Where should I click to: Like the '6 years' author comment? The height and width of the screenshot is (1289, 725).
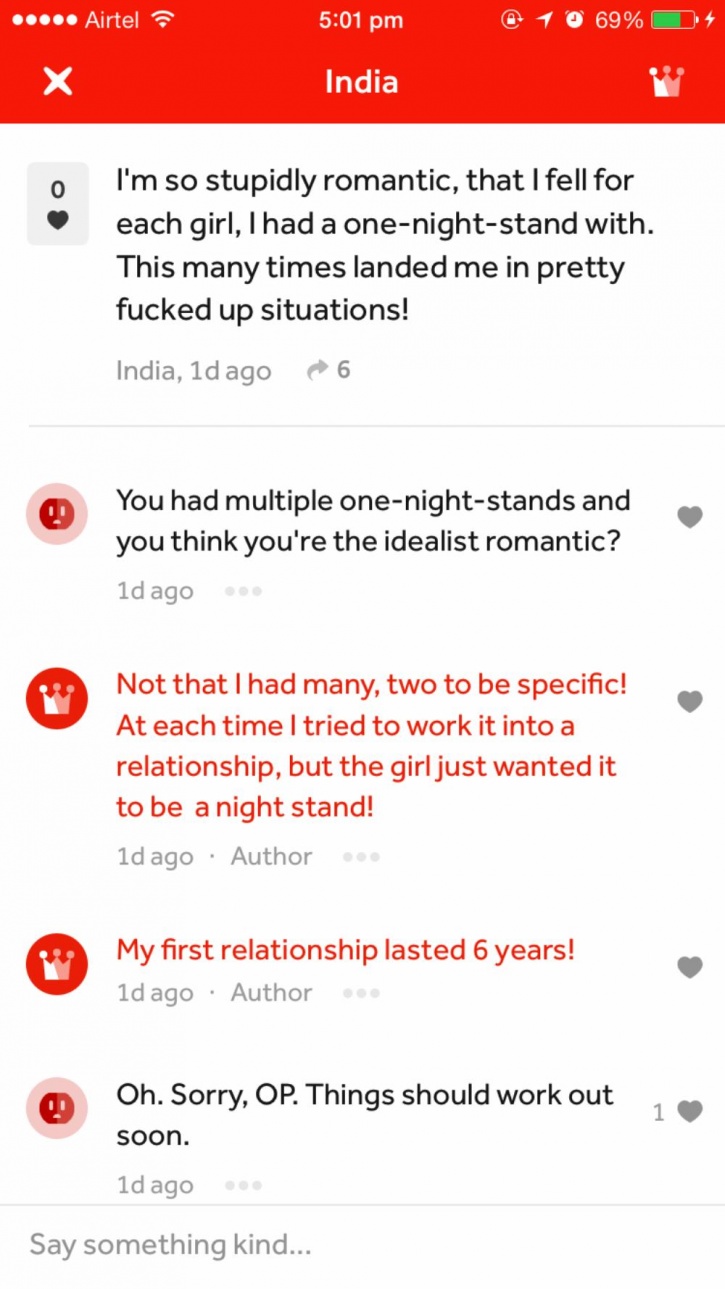coord(690,967)
